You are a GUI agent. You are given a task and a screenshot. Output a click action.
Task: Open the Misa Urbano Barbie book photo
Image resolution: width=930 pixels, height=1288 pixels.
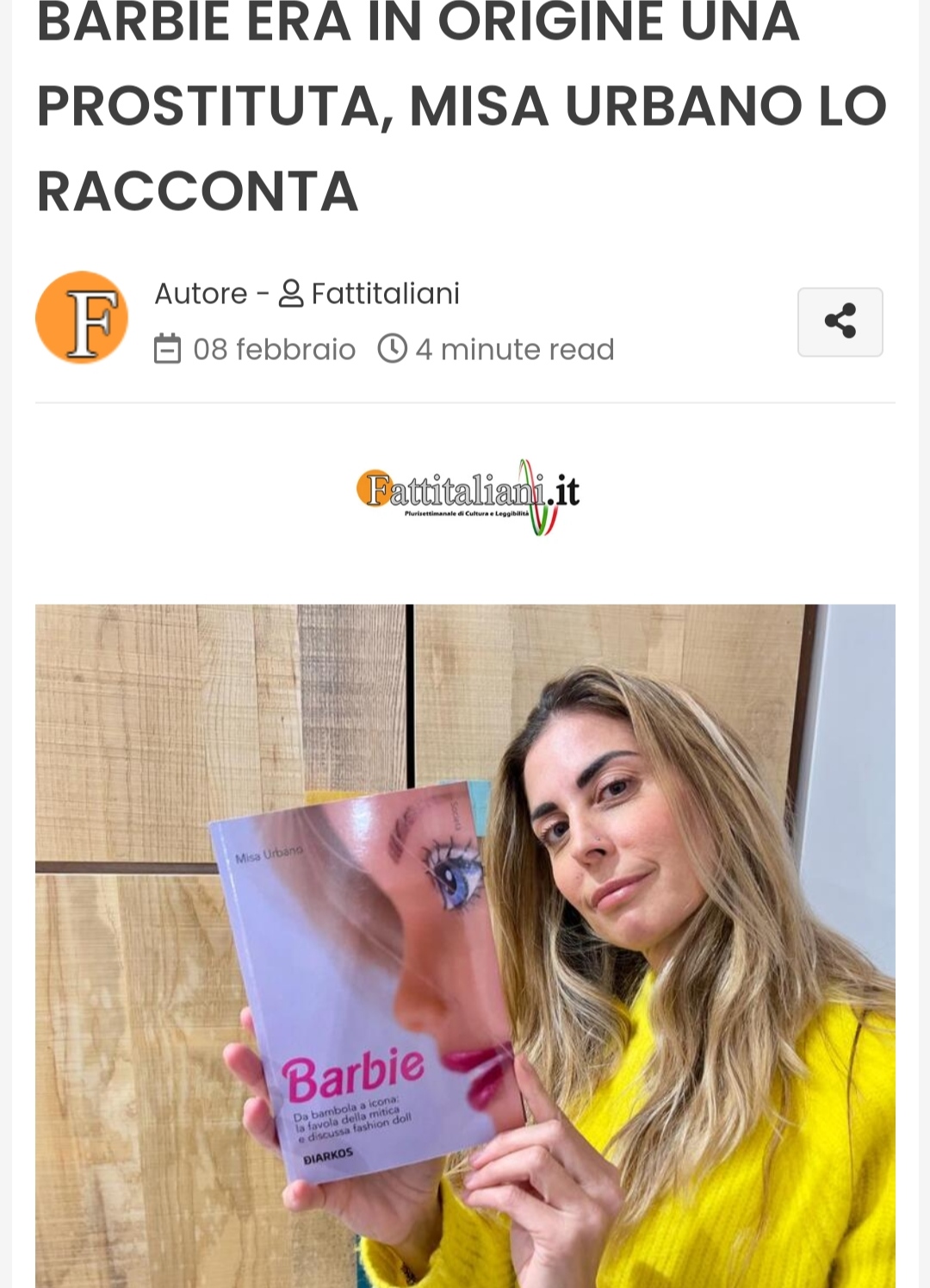pyautogui.click(x=465, y=945)
